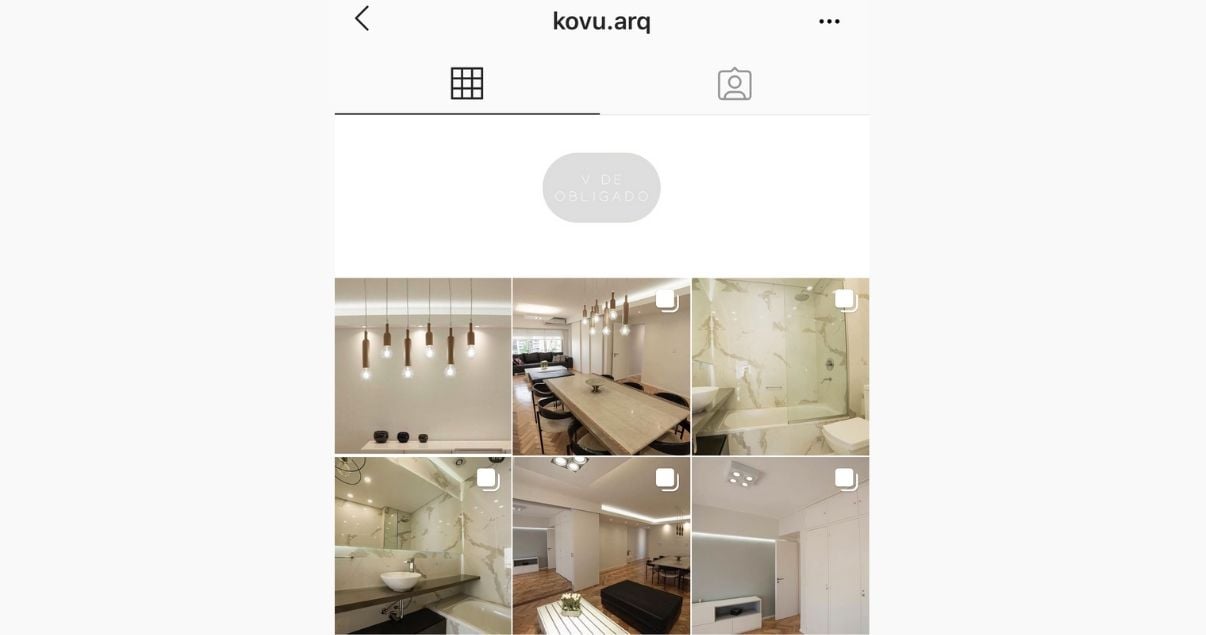The height and width of the screenshot is (635, 1206).
Task: Open the white closet room post
Action: [780, 545]
